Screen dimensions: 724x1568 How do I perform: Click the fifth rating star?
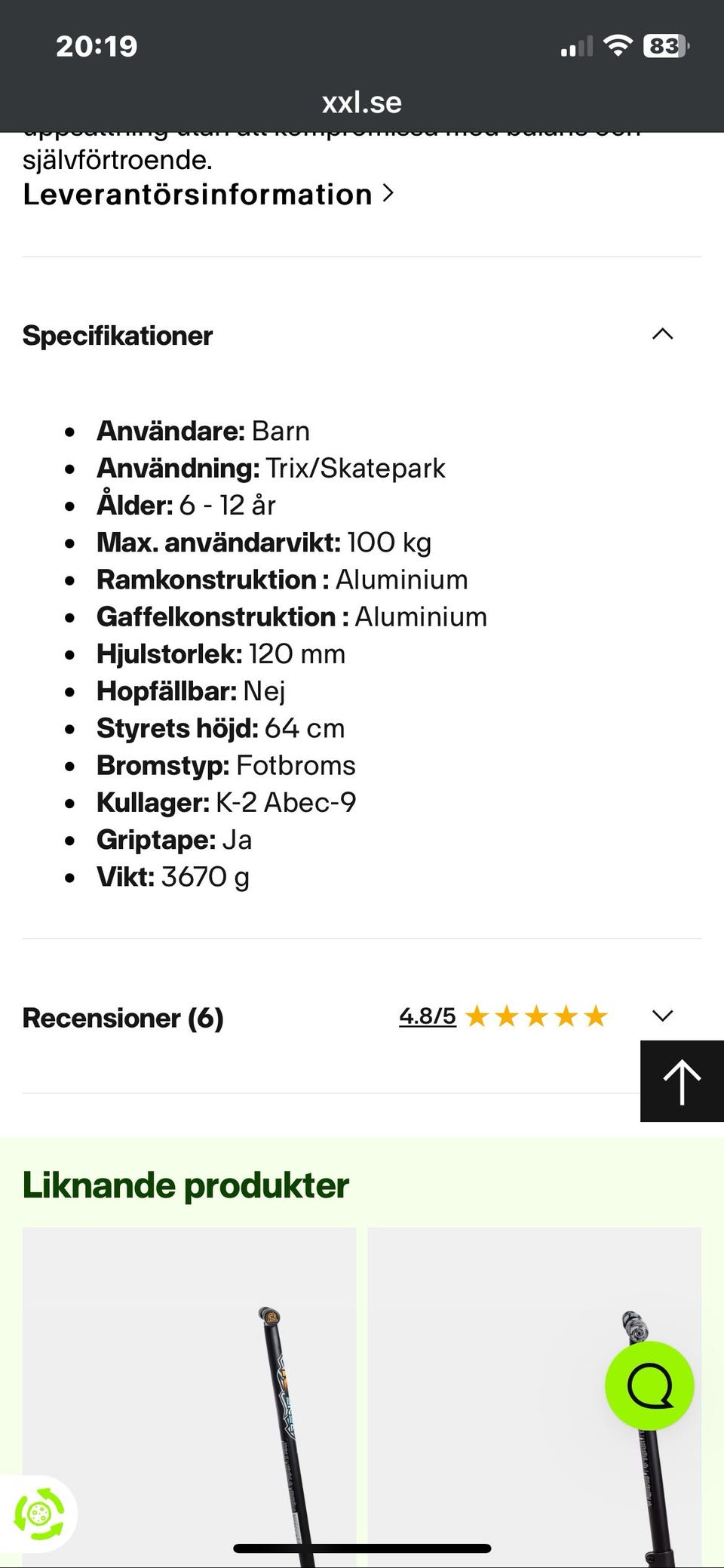pos(597,1016)
